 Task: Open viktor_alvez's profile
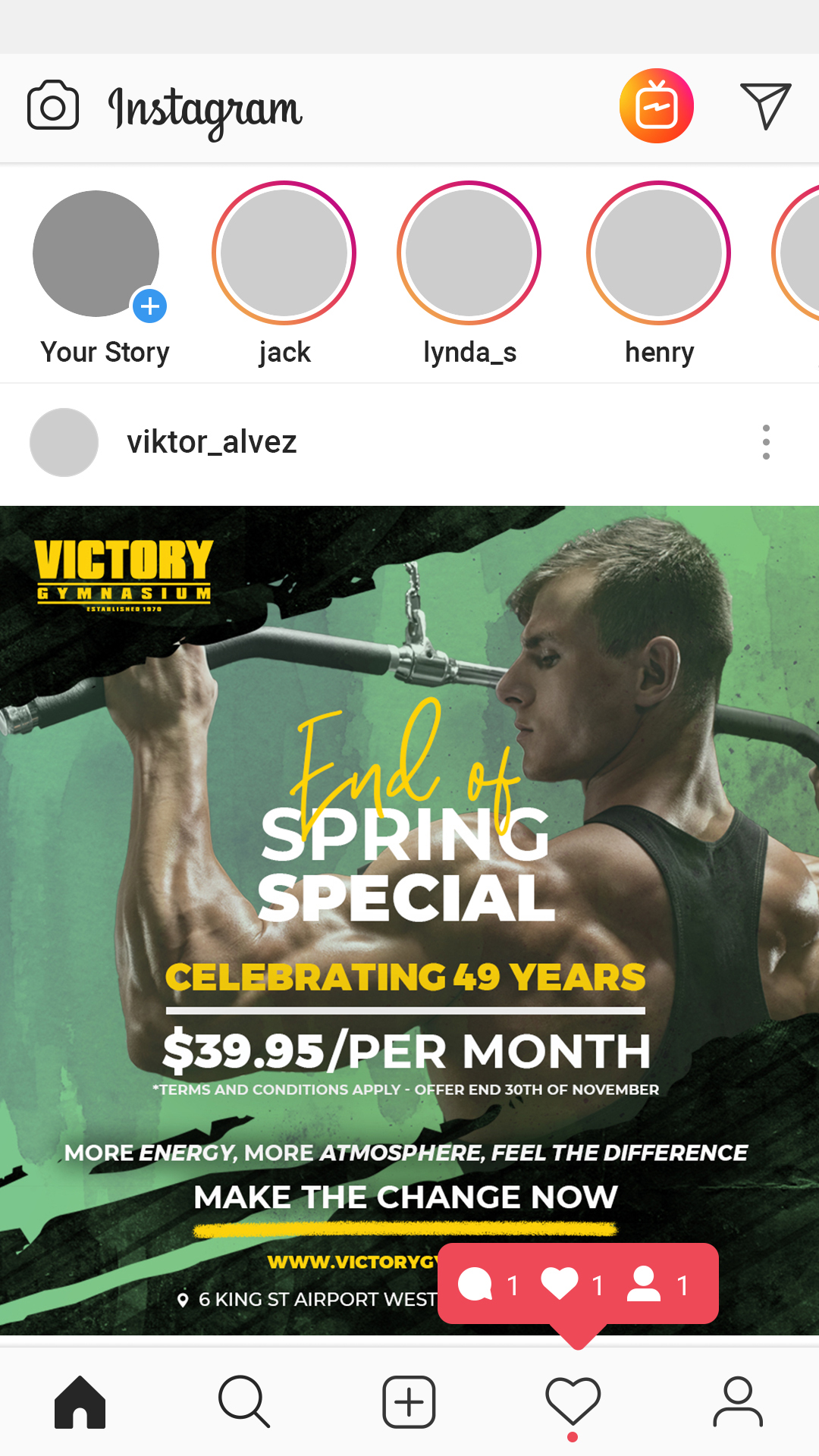211,442
